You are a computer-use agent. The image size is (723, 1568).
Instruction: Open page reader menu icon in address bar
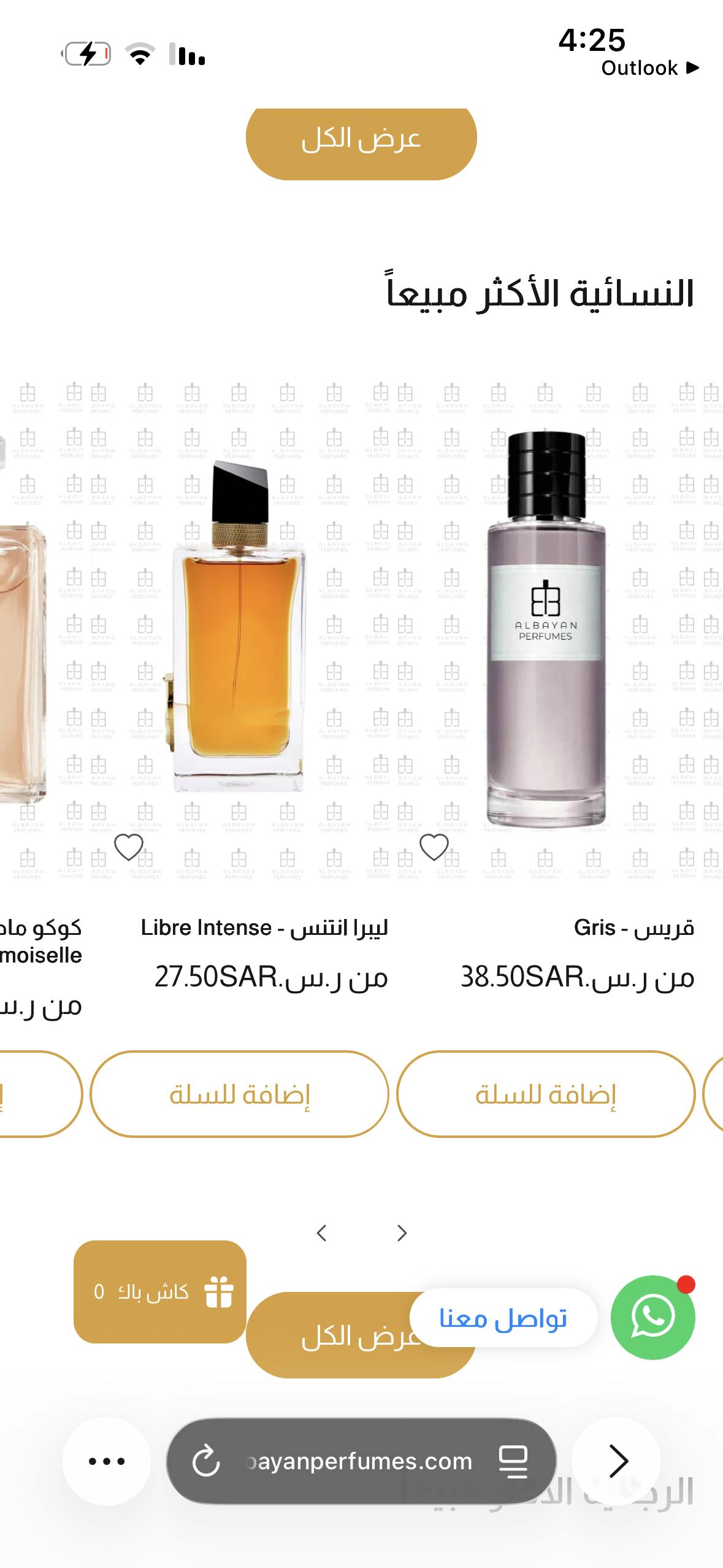click(x=513, y=1461)
